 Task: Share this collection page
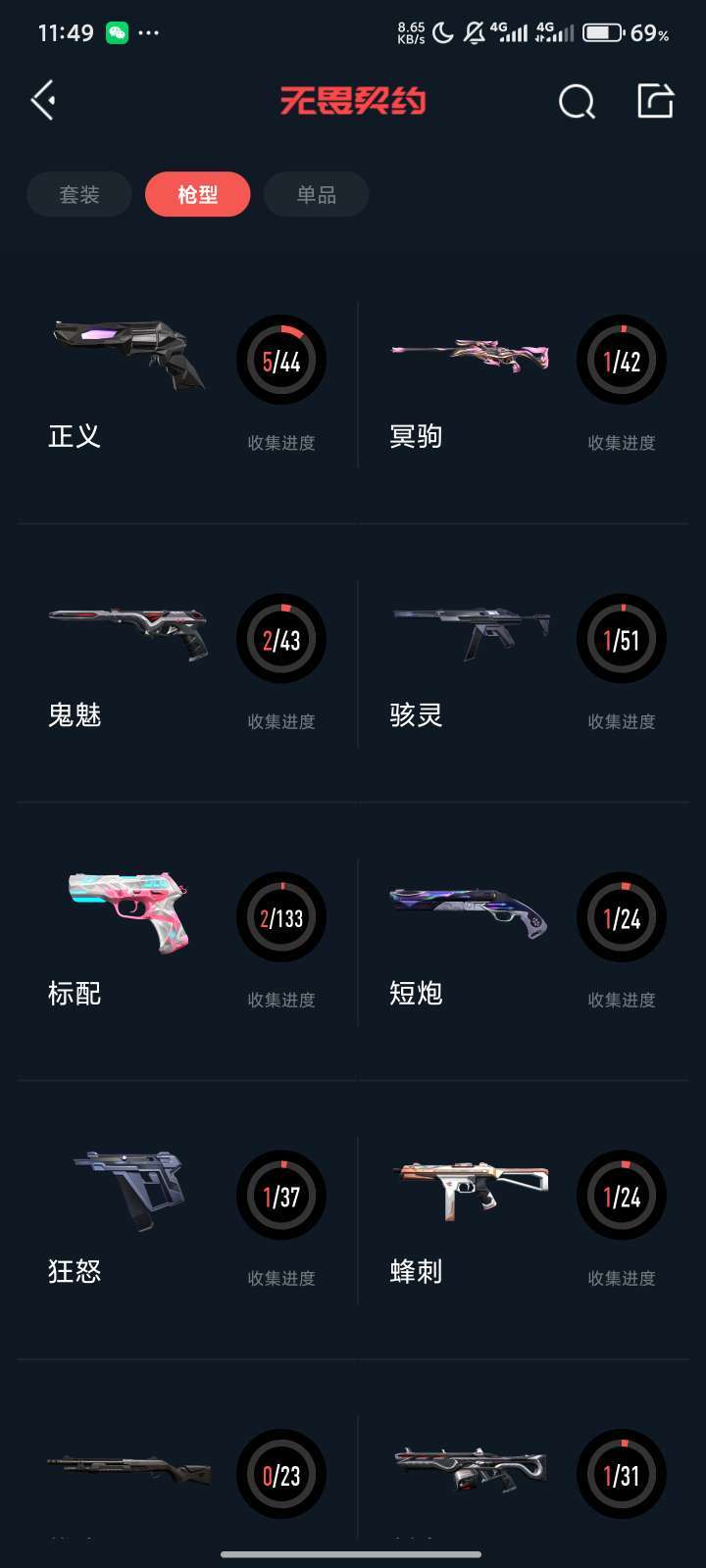[x=655, y=101]
